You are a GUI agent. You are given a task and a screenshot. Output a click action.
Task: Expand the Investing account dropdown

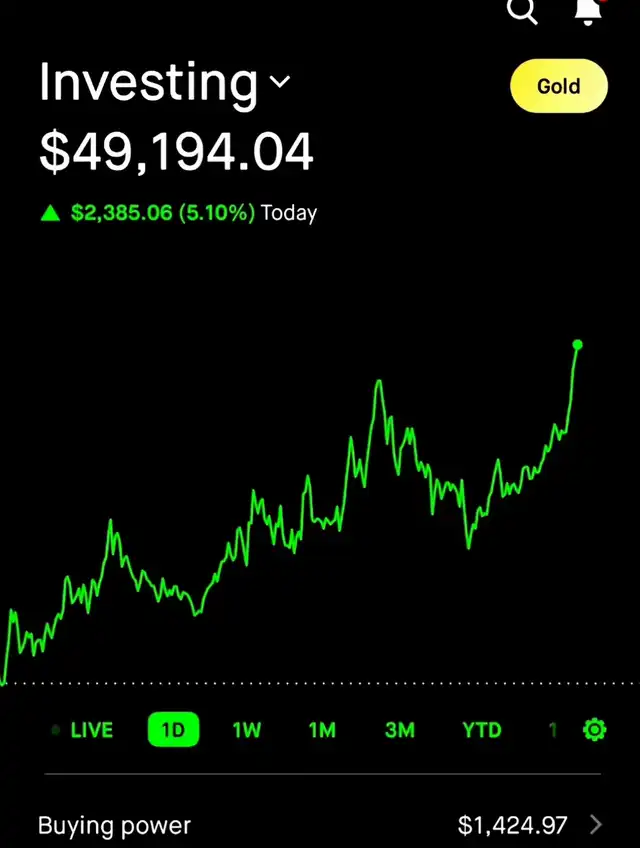point(280,82)
